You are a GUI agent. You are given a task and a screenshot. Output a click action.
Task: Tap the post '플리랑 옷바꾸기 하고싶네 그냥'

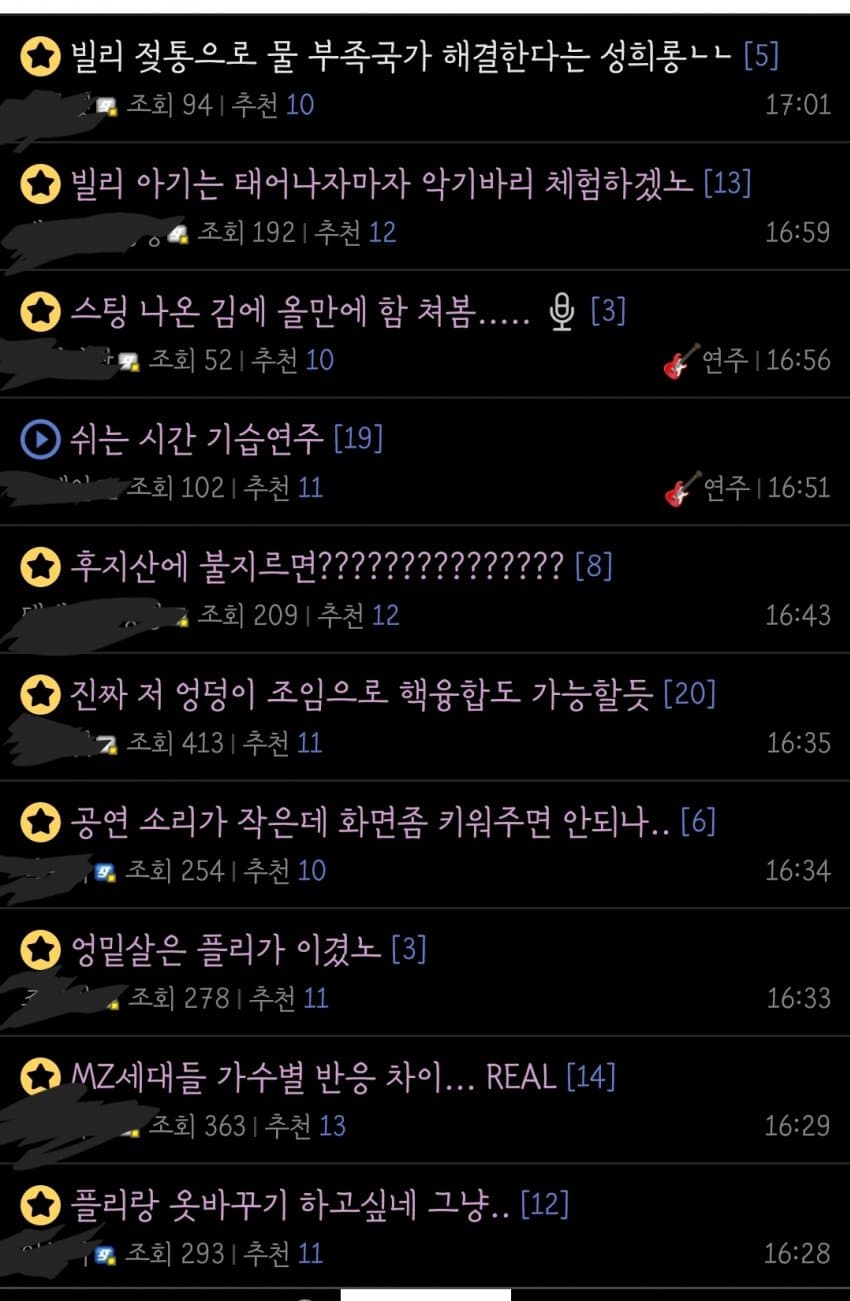click(290, 1204)
